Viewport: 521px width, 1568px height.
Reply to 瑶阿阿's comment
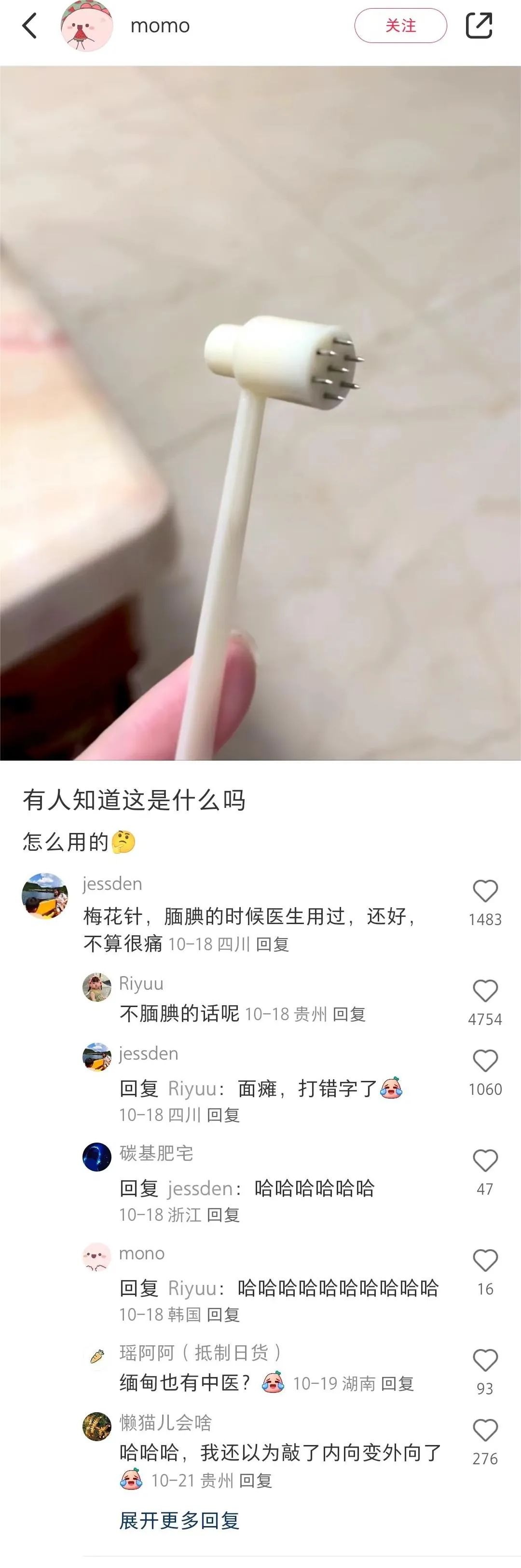tap(397, 1384)
